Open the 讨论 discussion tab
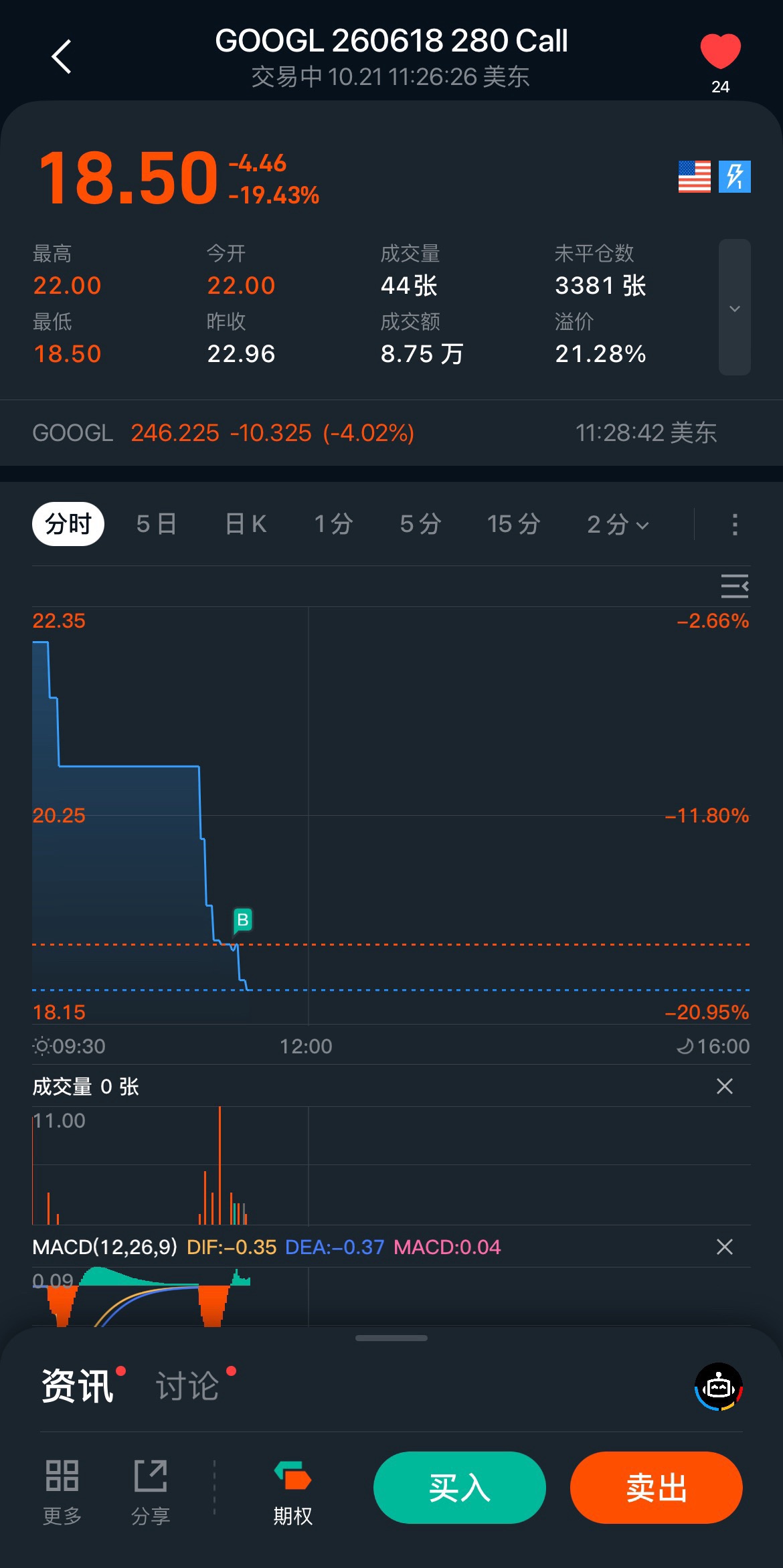 [188, 1385]
